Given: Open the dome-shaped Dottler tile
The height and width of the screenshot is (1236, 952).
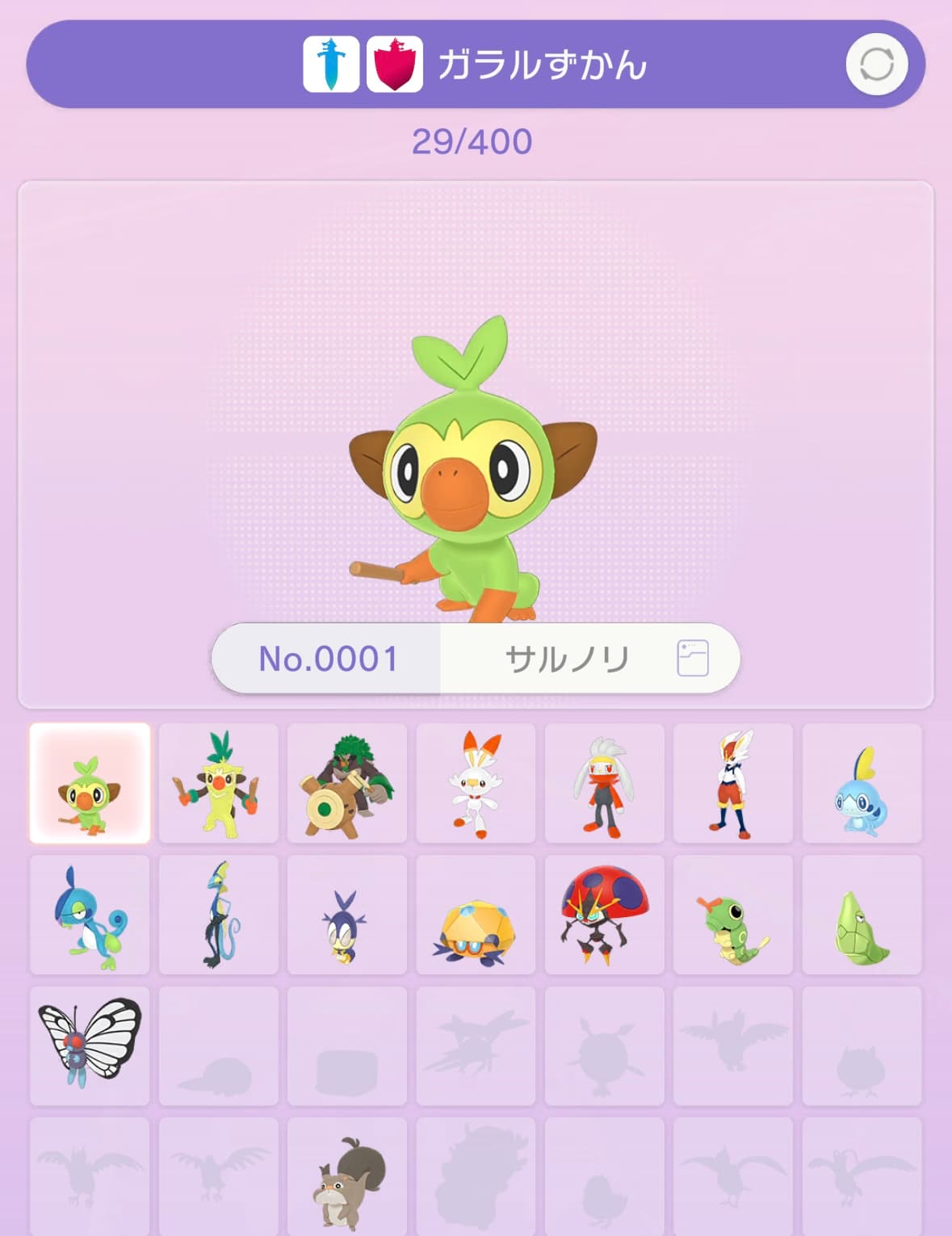Looking at the screenshot, I should click(x=476, y=915).
